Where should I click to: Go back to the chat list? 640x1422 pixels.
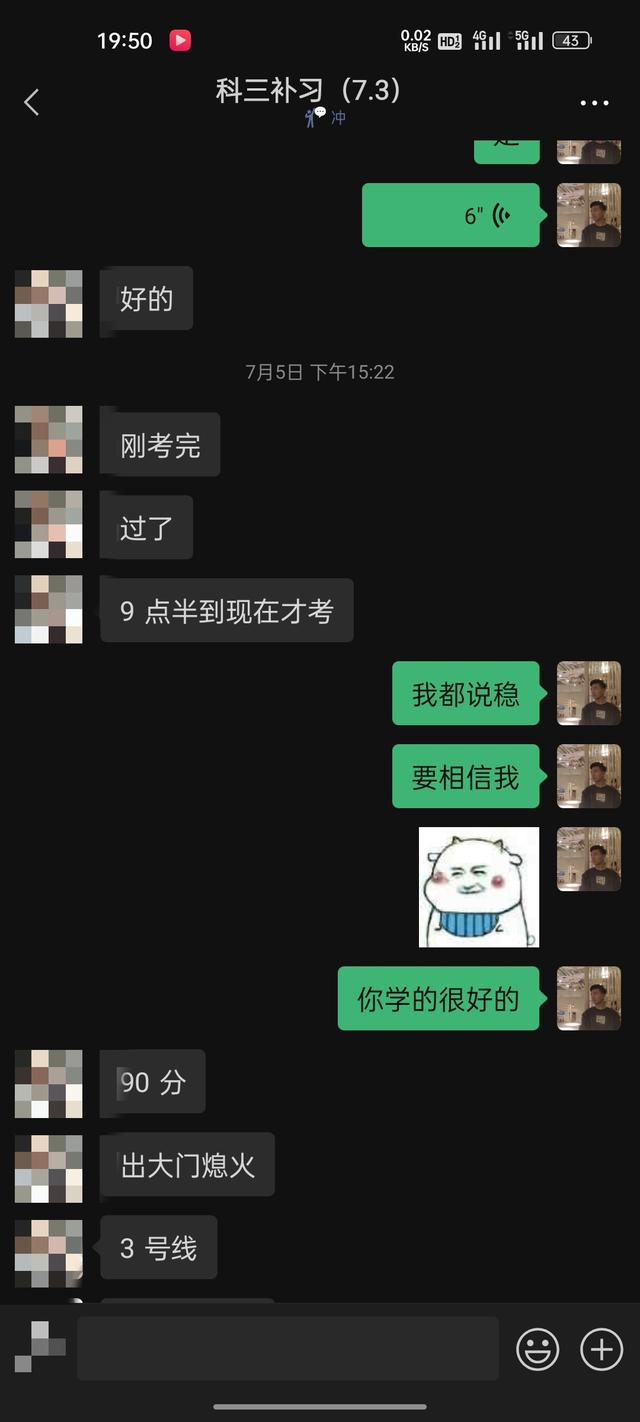pyautogui.click(x=32, y=102)
